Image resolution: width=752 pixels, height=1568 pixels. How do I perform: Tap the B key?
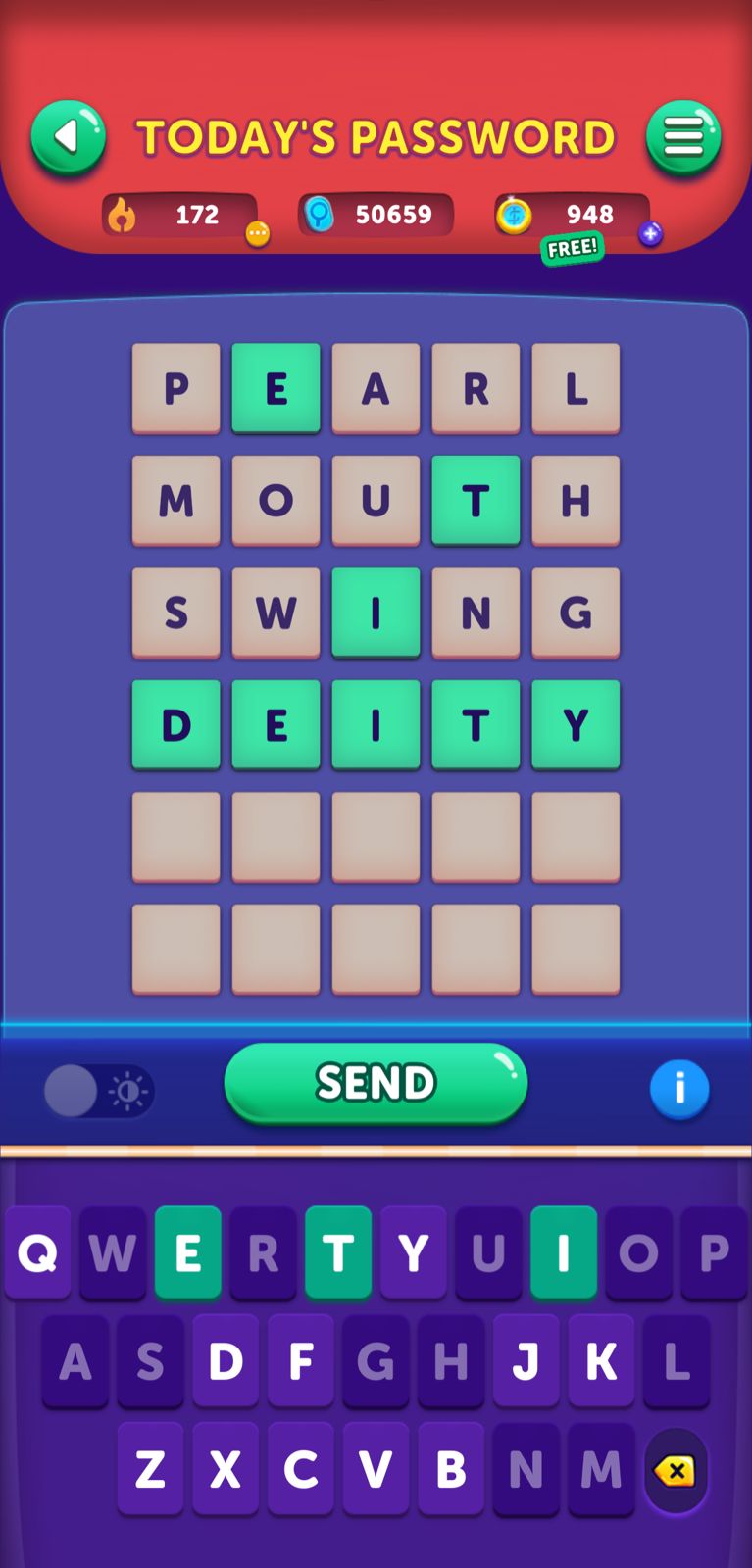451,1469
